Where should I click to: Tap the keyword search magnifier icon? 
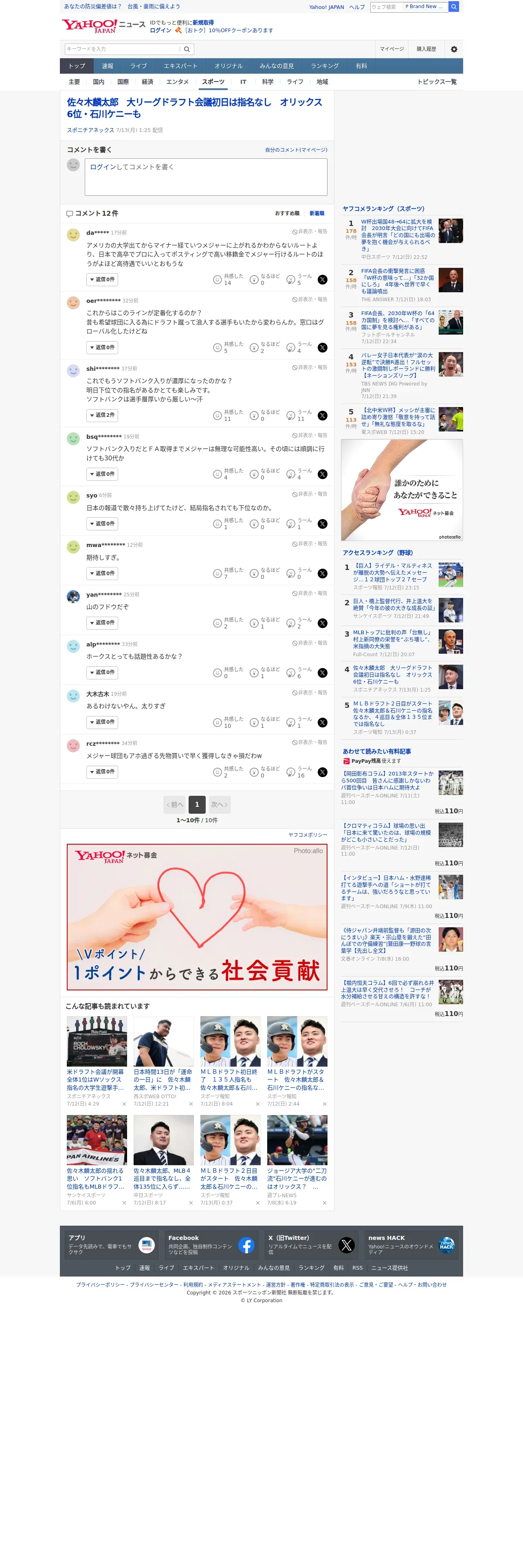pyautogui.click(x=187, y=49)
